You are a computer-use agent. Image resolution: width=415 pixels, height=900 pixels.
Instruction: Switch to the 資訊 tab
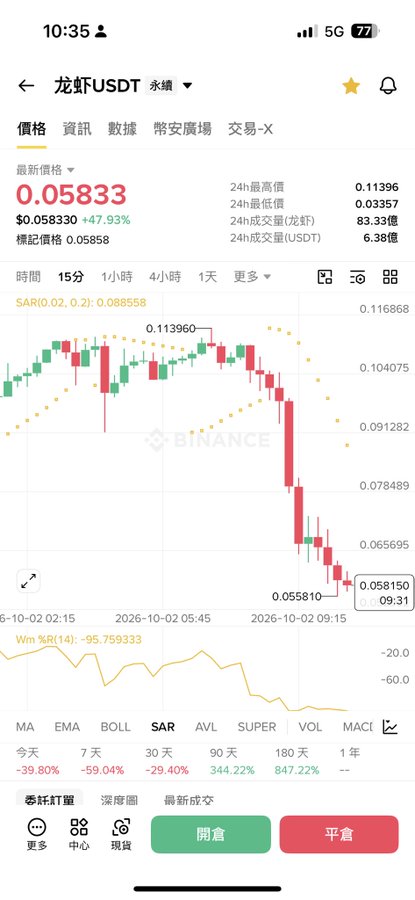[77, 129]
